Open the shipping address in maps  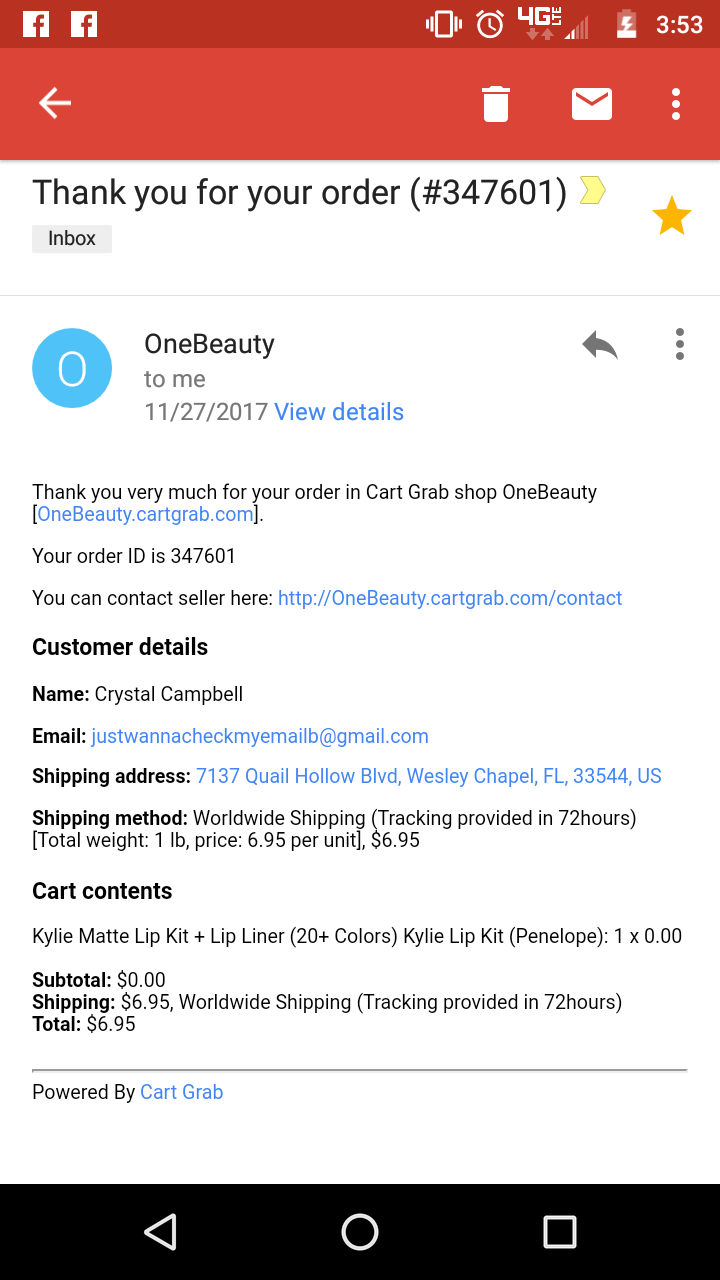point(429,776)
